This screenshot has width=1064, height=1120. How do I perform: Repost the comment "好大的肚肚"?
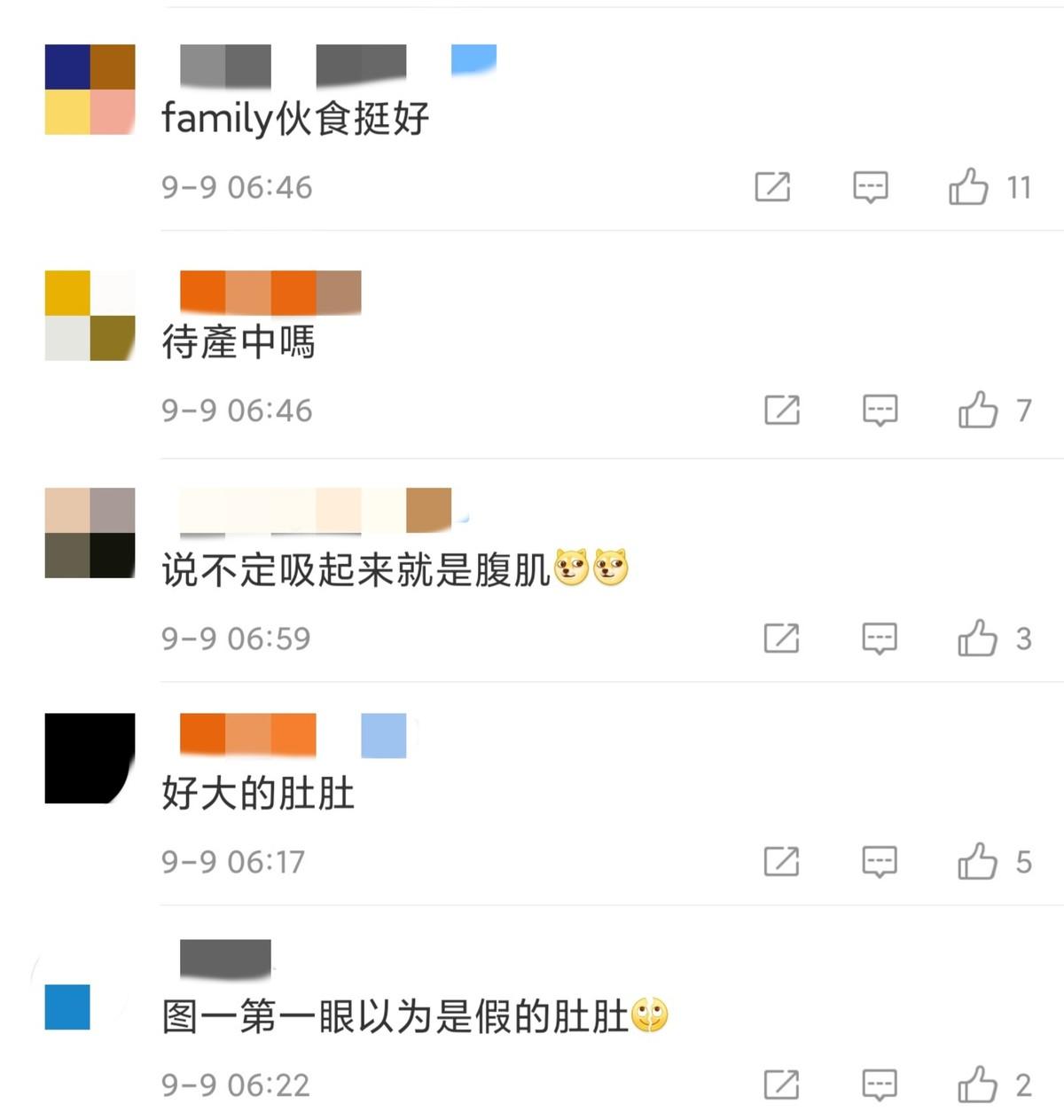click(x=781, y=861)
